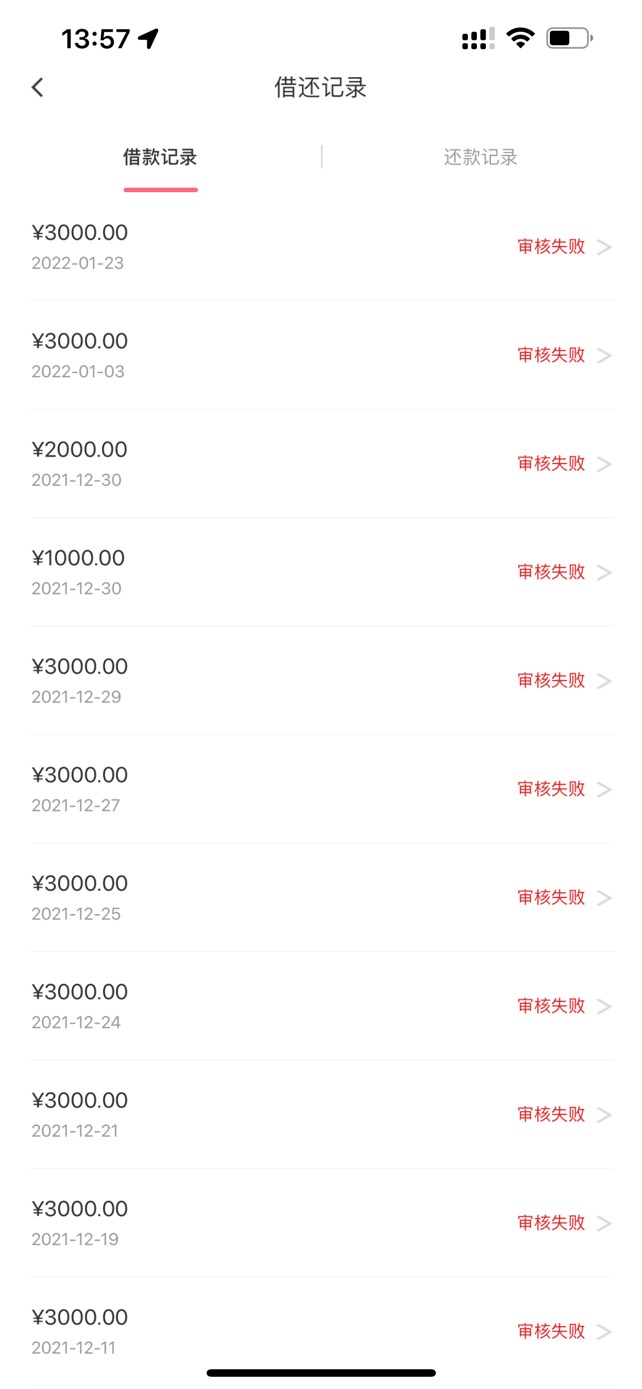The width and height of the screenshot is (642, 1389).
Task: Open the ¥3000.00 record from 2022-01-23
Action: tap(321, 247)
